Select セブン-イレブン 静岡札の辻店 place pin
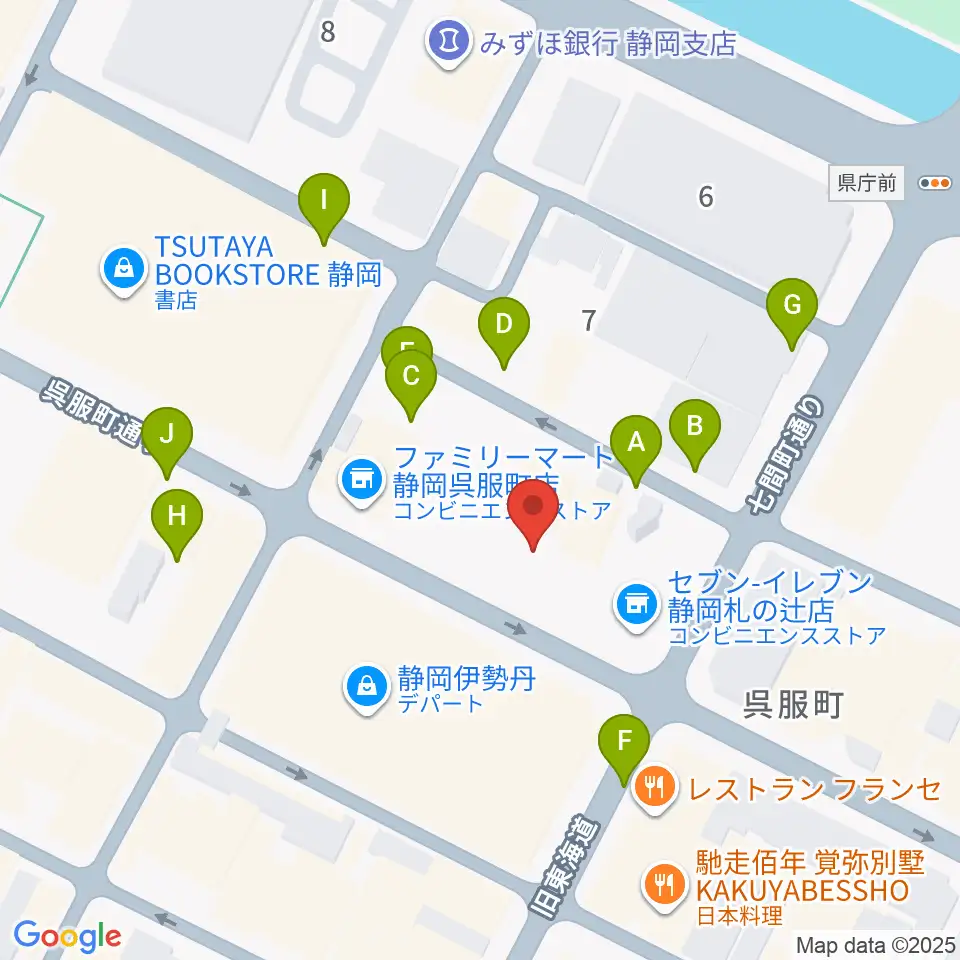 [637, 607]
